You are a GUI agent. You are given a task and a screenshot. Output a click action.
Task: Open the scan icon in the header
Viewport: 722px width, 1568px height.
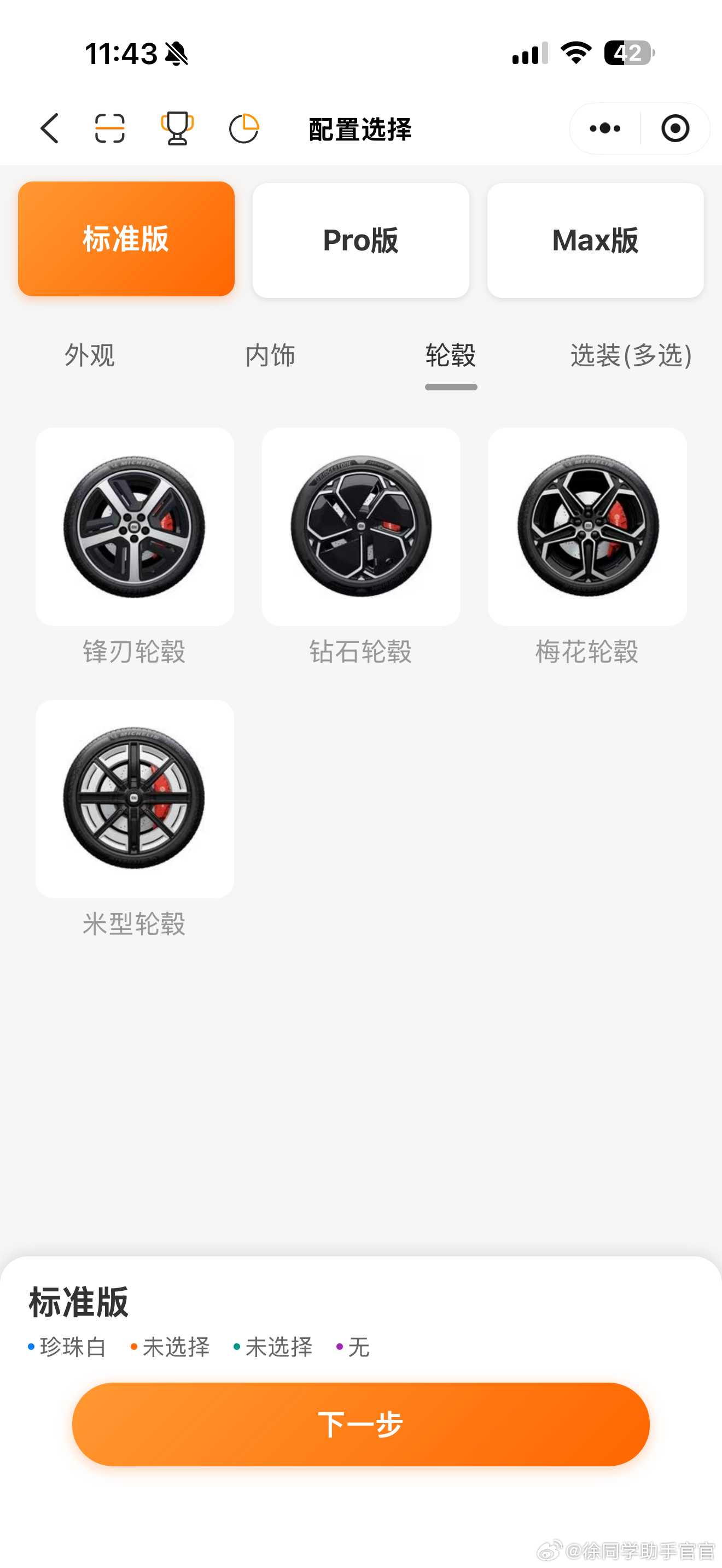click(x=109, y=128)
